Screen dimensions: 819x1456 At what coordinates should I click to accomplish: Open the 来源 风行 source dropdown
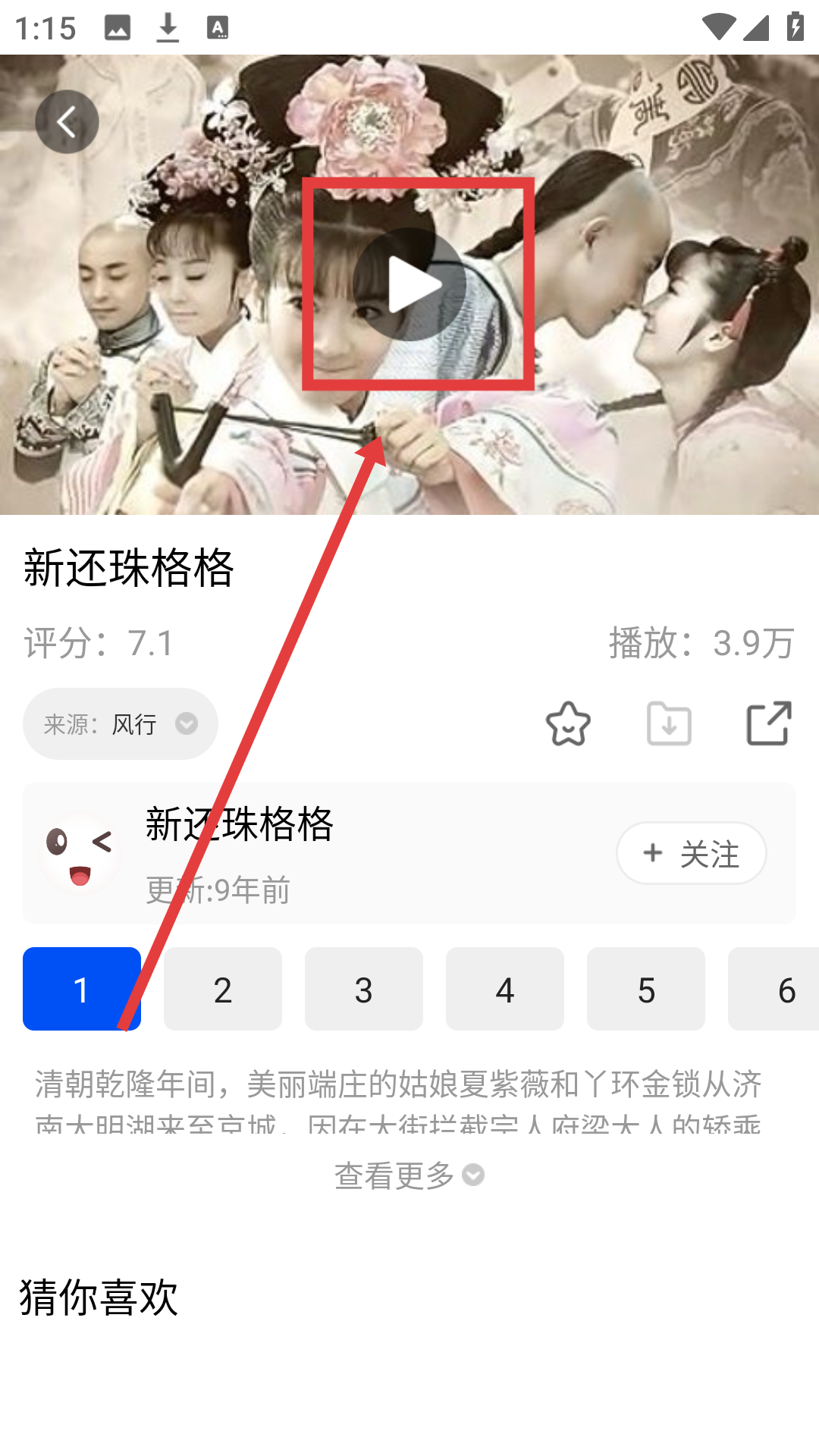121,724
